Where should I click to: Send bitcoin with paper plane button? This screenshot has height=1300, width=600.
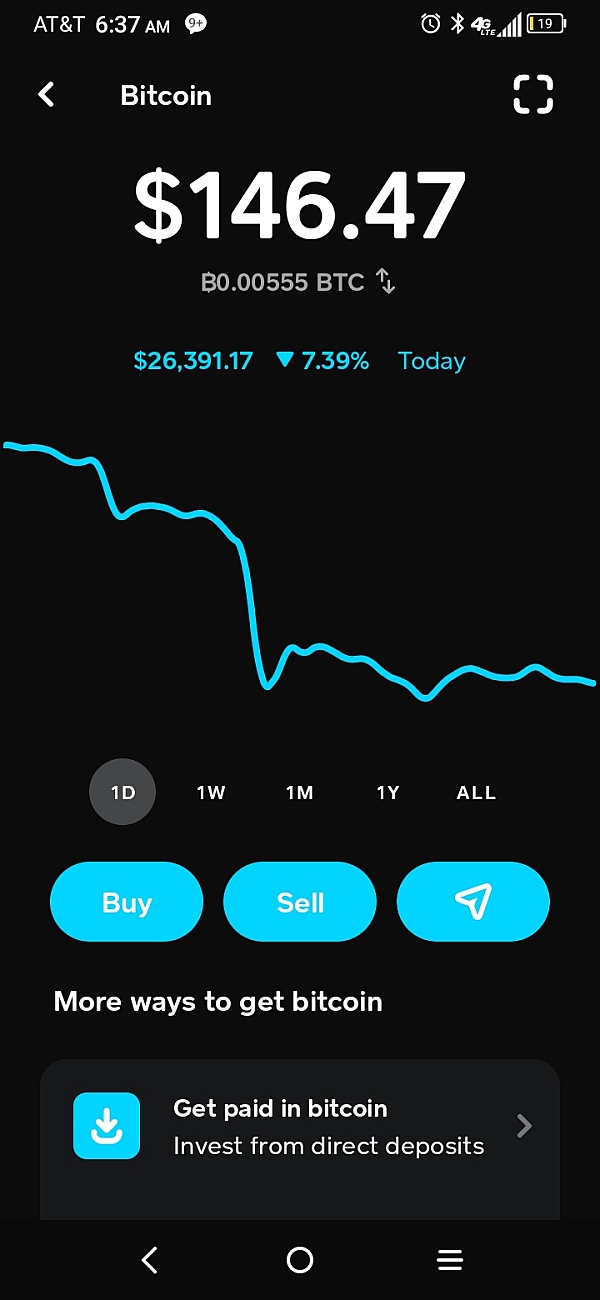tap(473, 902)
